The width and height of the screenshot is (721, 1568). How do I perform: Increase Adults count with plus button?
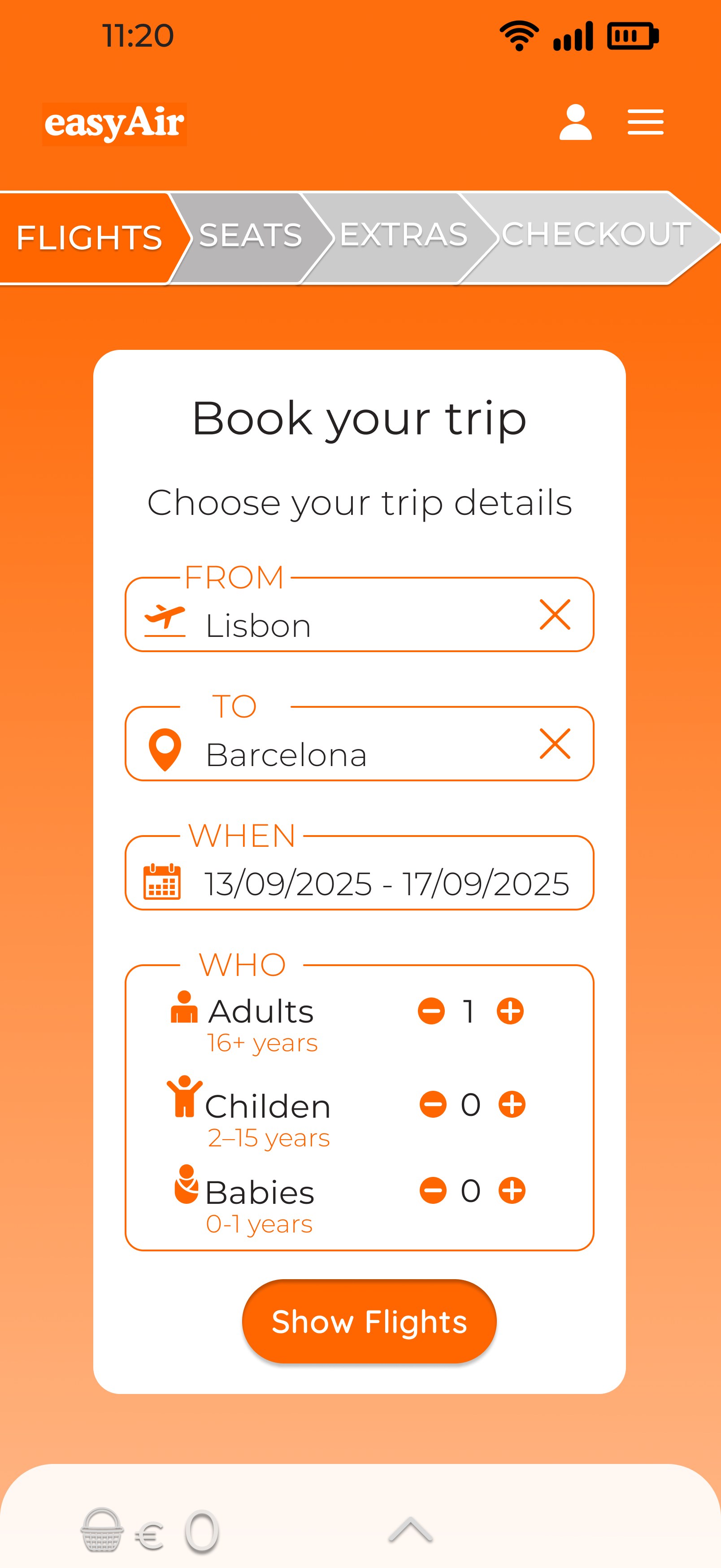click(x=510, y=1010)
